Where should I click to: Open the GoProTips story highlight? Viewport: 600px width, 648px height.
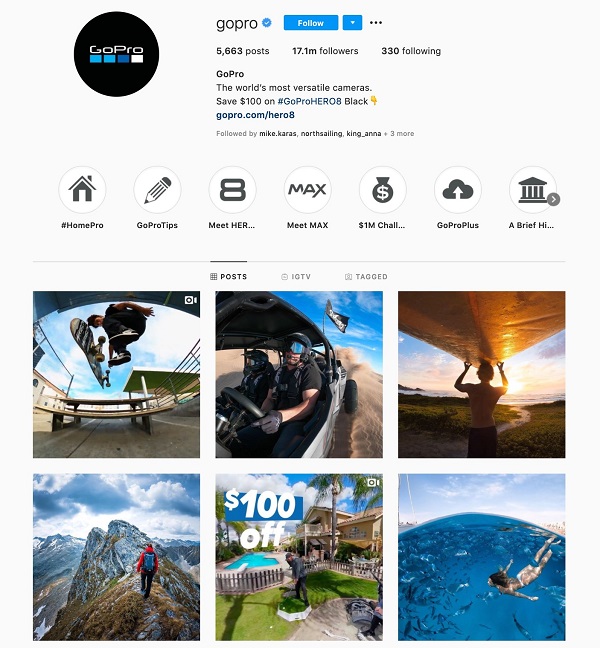point(157,190)
